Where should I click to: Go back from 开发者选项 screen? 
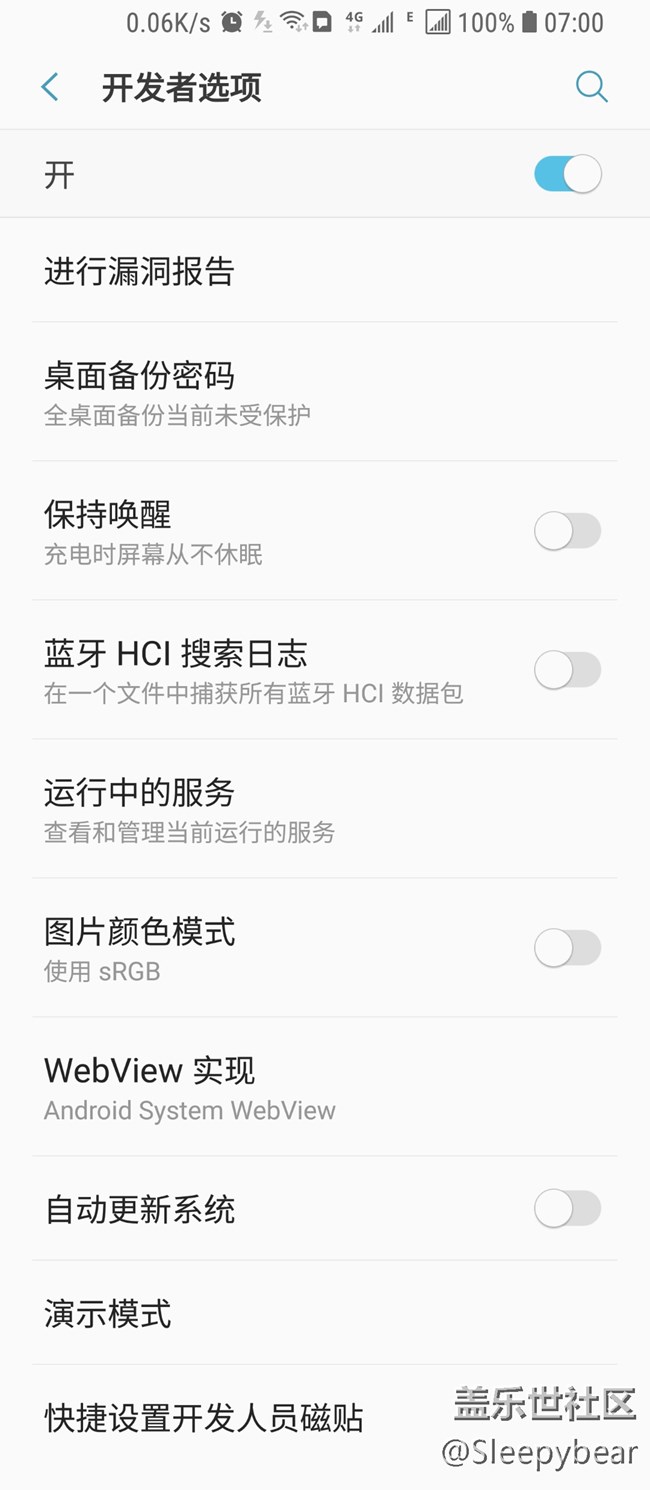click(50, 88)
